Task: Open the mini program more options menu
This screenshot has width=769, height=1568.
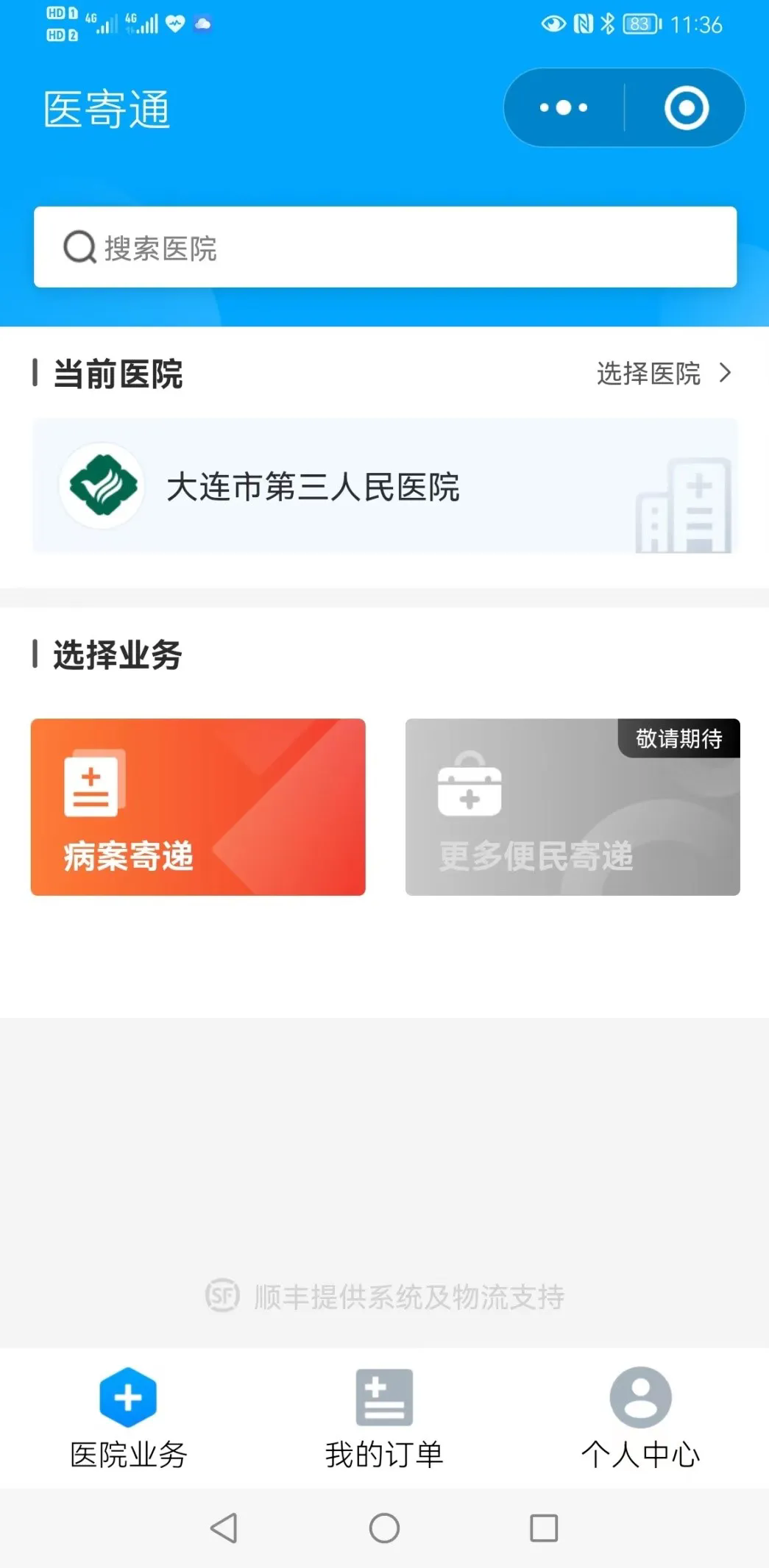Action: (564, 107)
